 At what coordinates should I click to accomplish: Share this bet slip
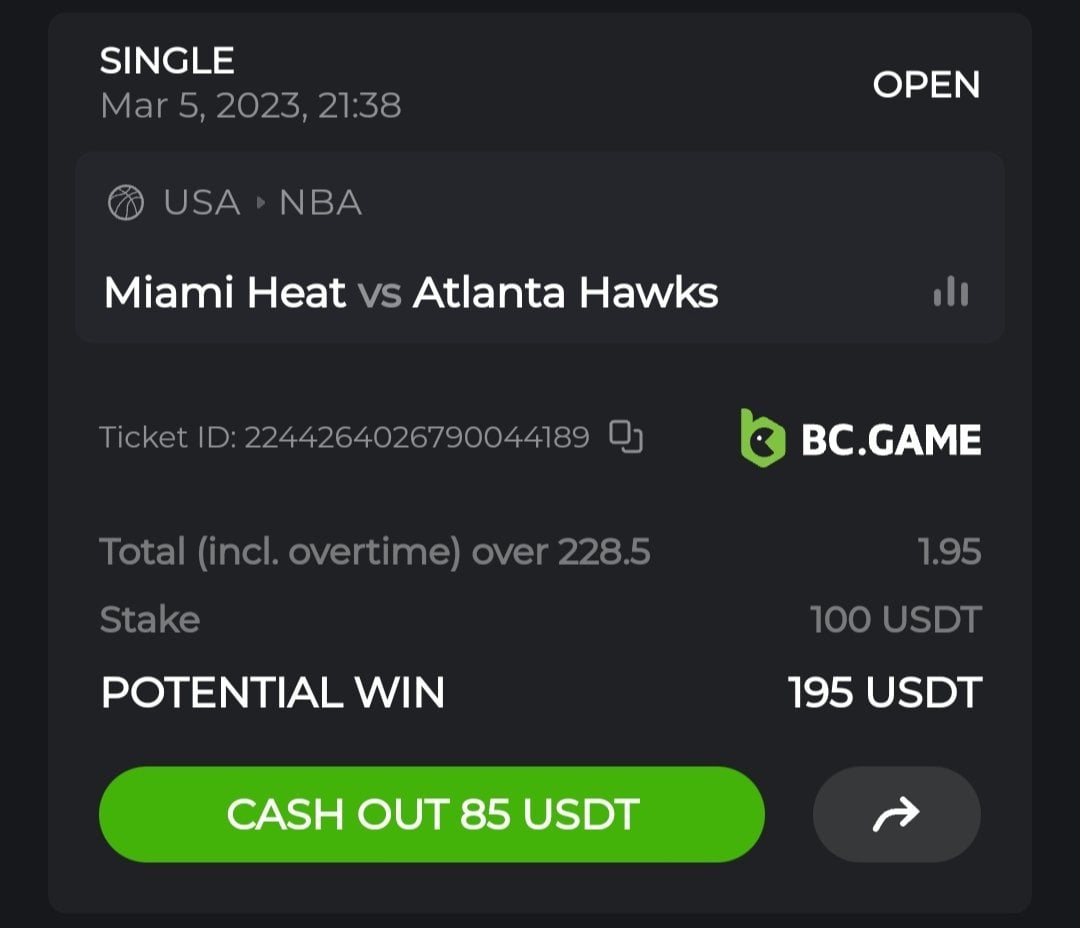coord(896,814)
